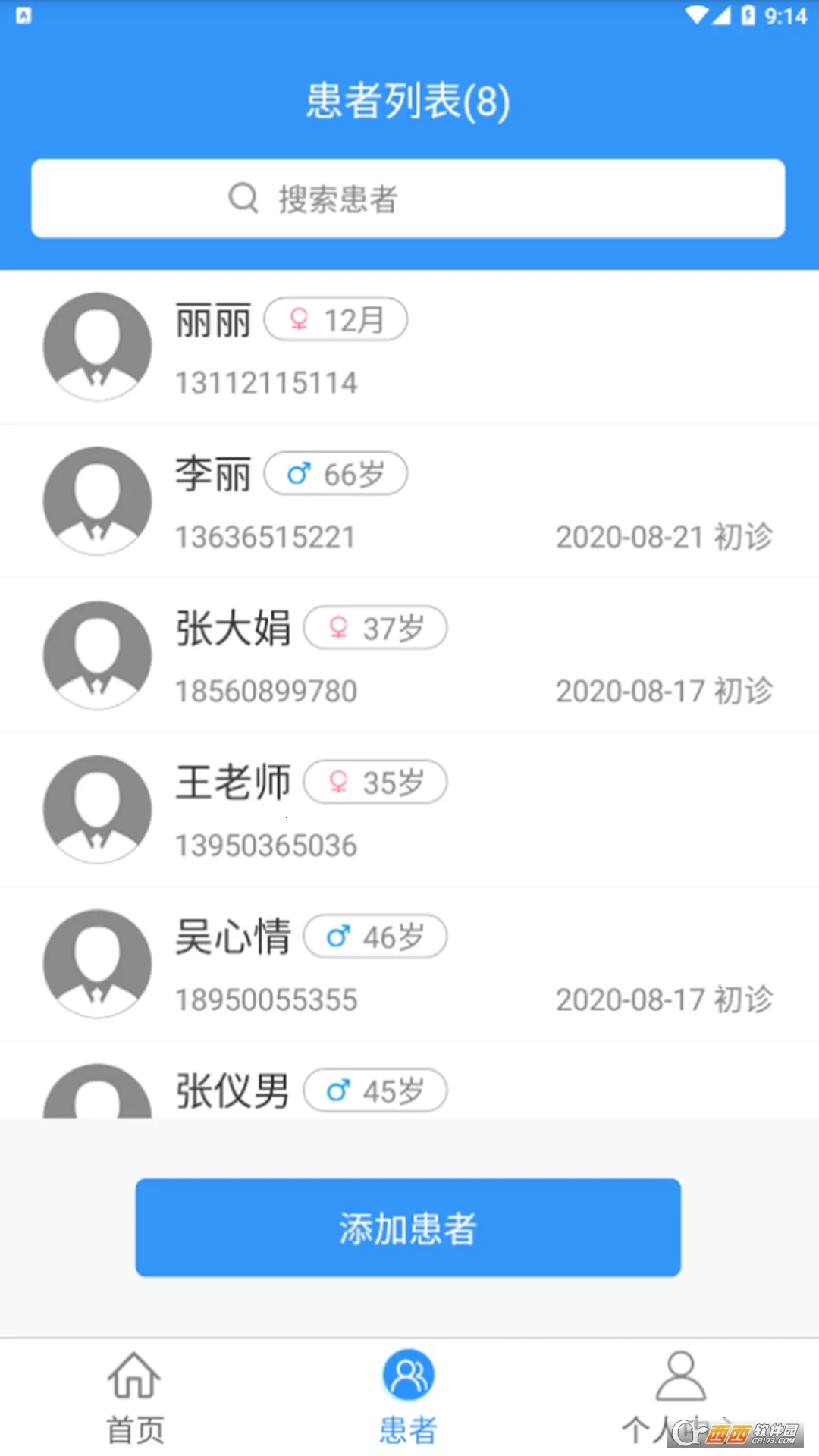Viewport: 819px width, 1456px height.
Task: Tap the 添加患者 button
Action: [408, 1227]
